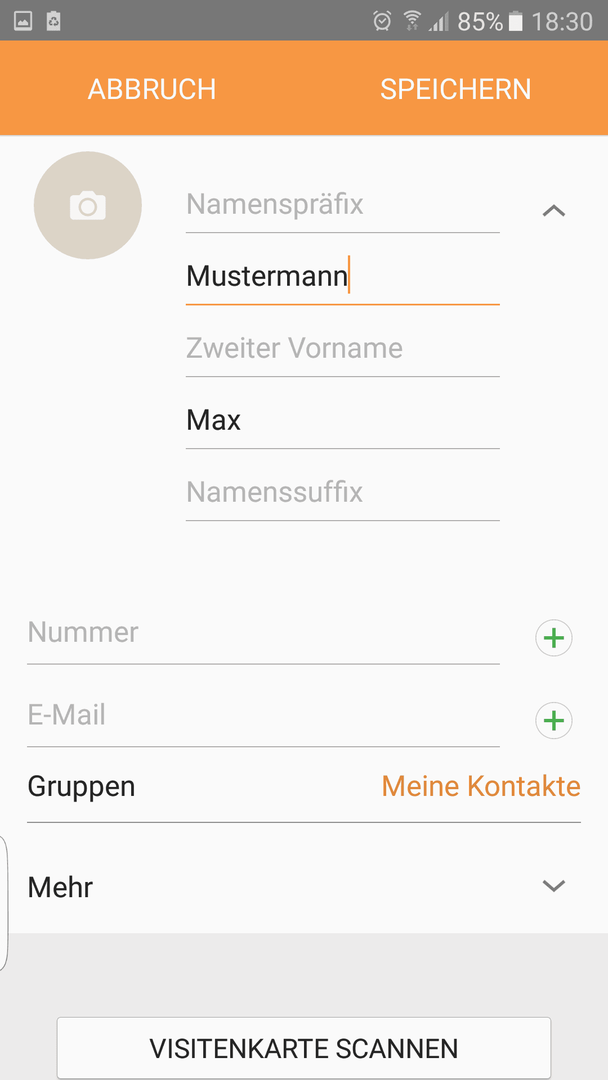Save the contact with SPEICHERN
The height and width of the screenshot is (1080, 608).
coord(456,89)
